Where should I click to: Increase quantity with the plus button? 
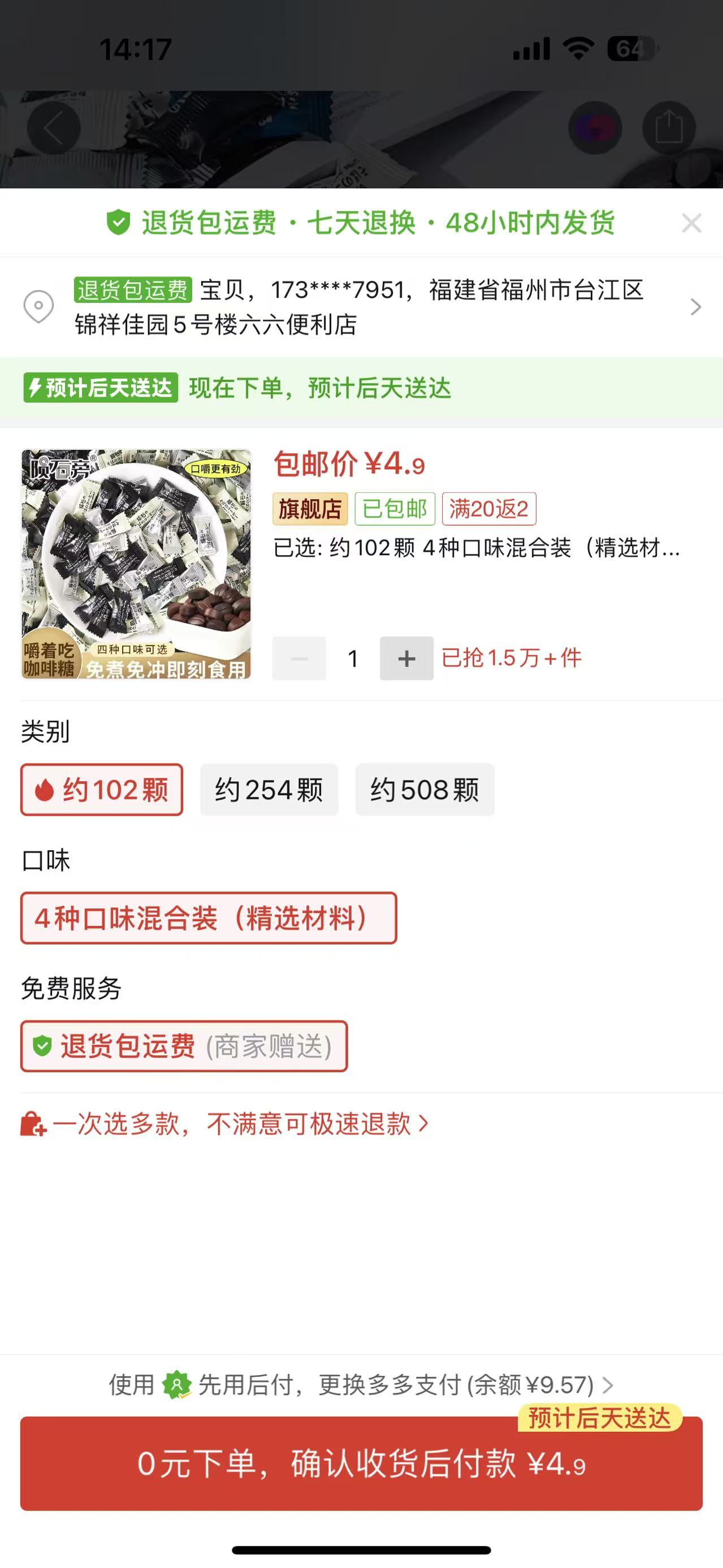406,658
